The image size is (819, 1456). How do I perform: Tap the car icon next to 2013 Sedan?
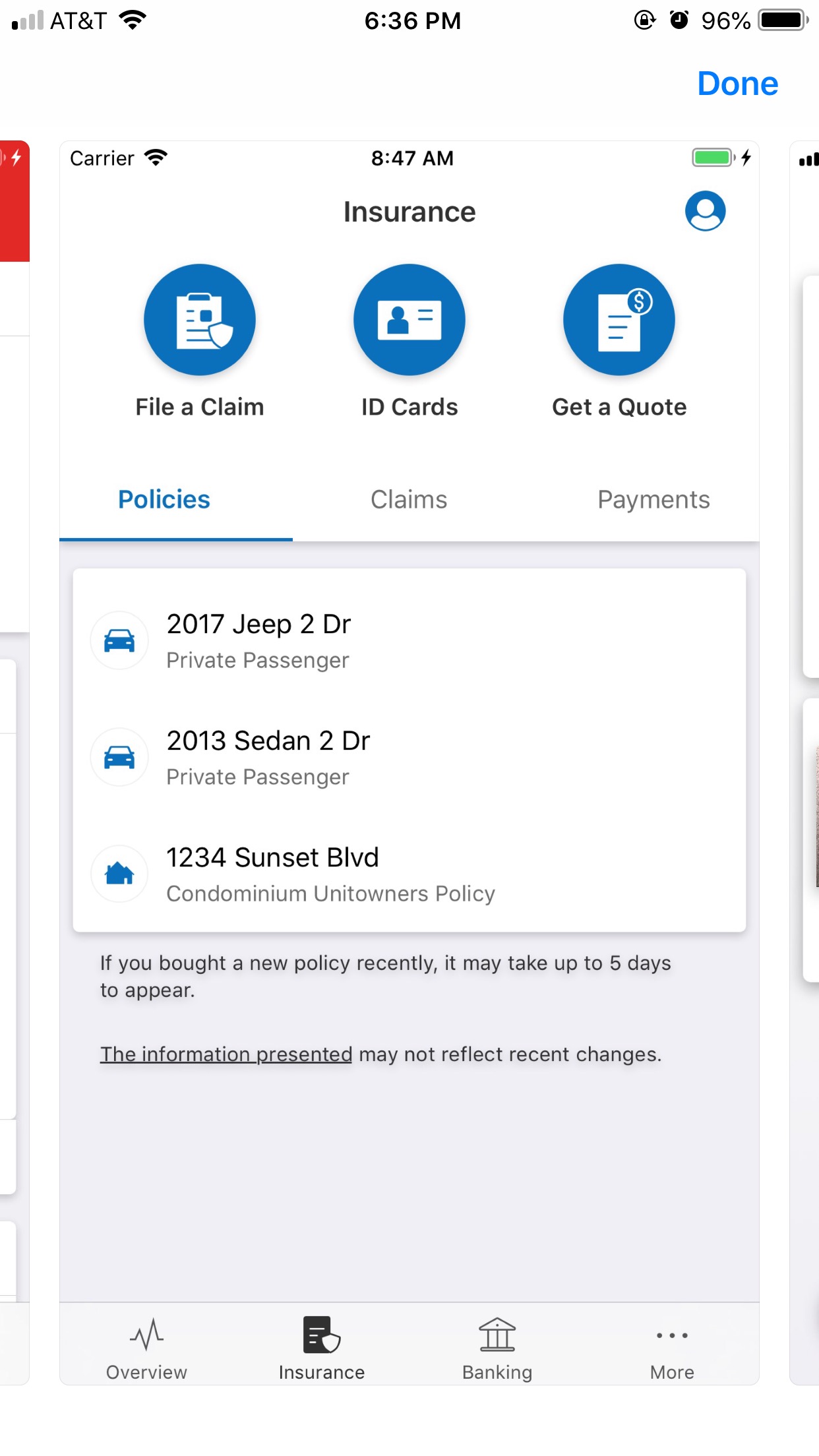click(x=119, y=757)
